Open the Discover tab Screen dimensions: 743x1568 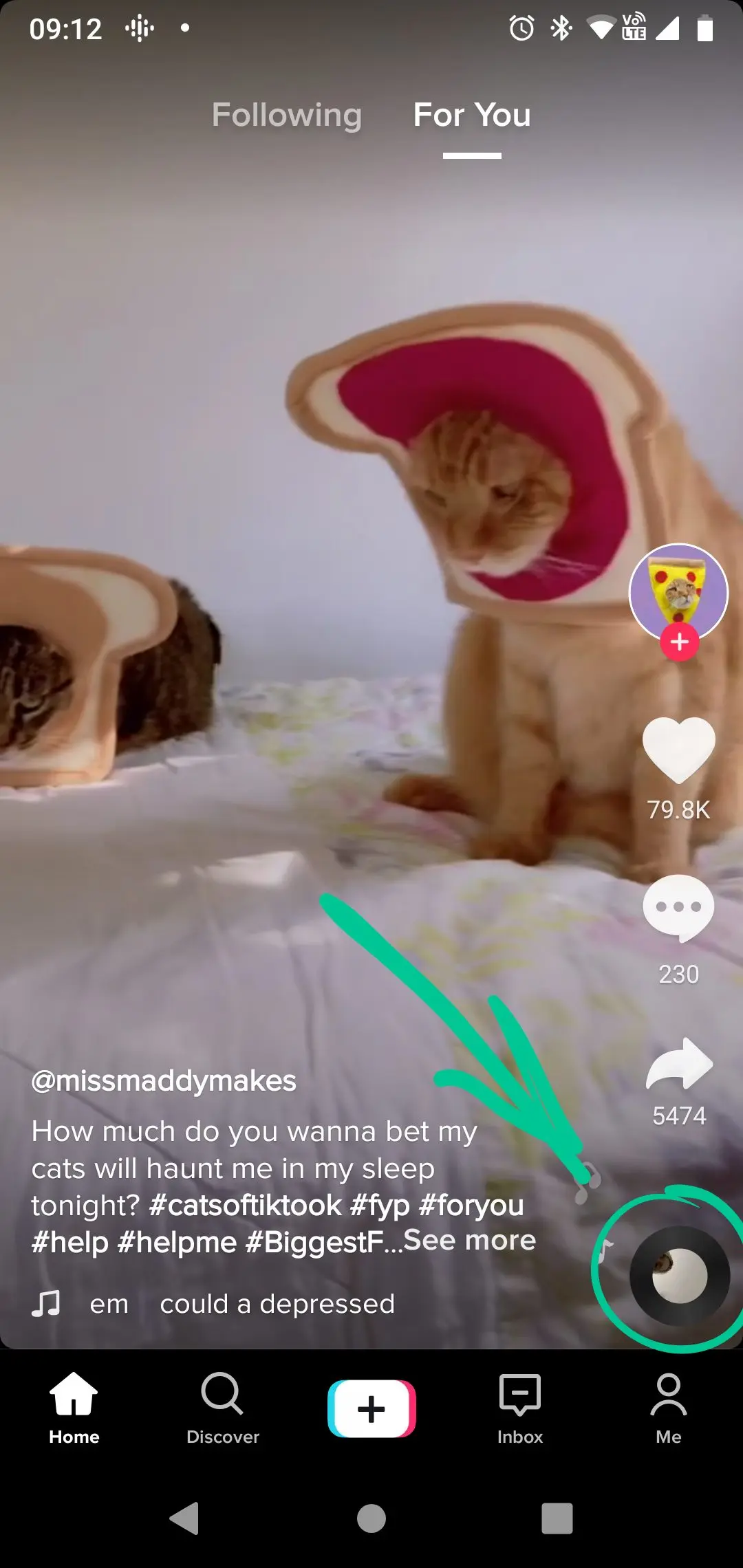222,1407
